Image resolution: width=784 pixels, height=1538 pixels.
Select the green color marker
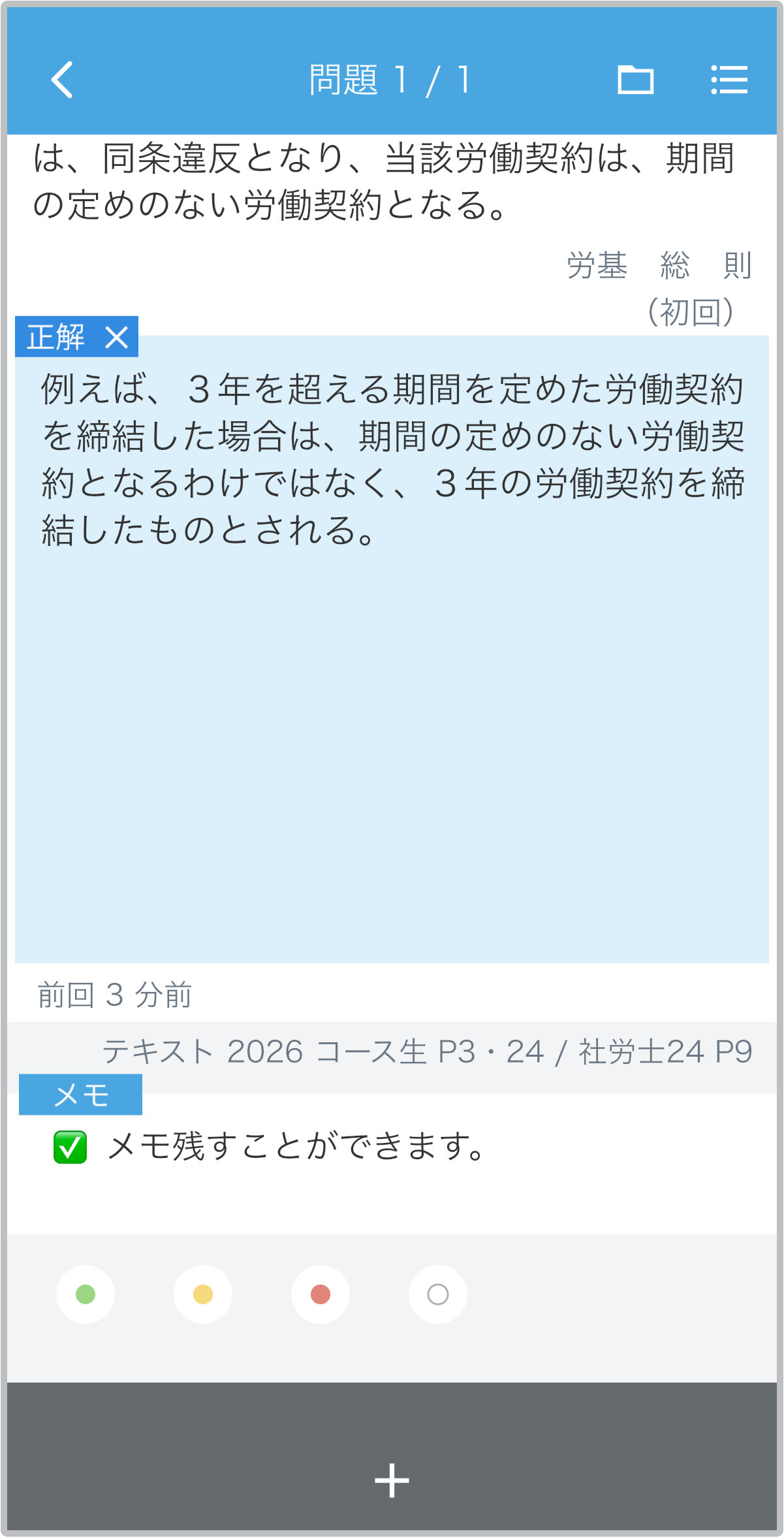[x=86, y=1294]
